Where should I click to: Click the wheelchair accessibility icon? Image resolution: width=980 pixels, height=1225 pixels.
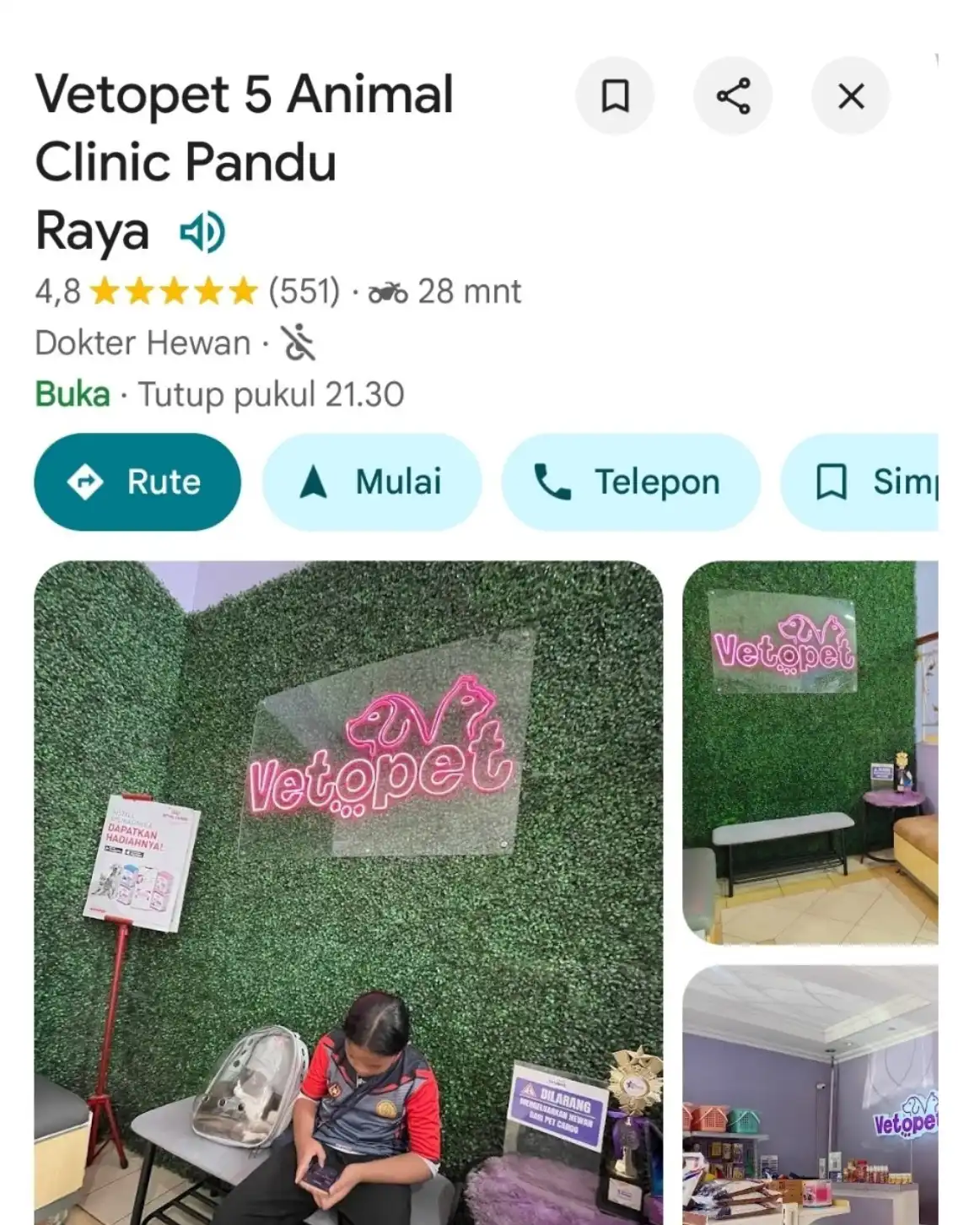[298, 341]
